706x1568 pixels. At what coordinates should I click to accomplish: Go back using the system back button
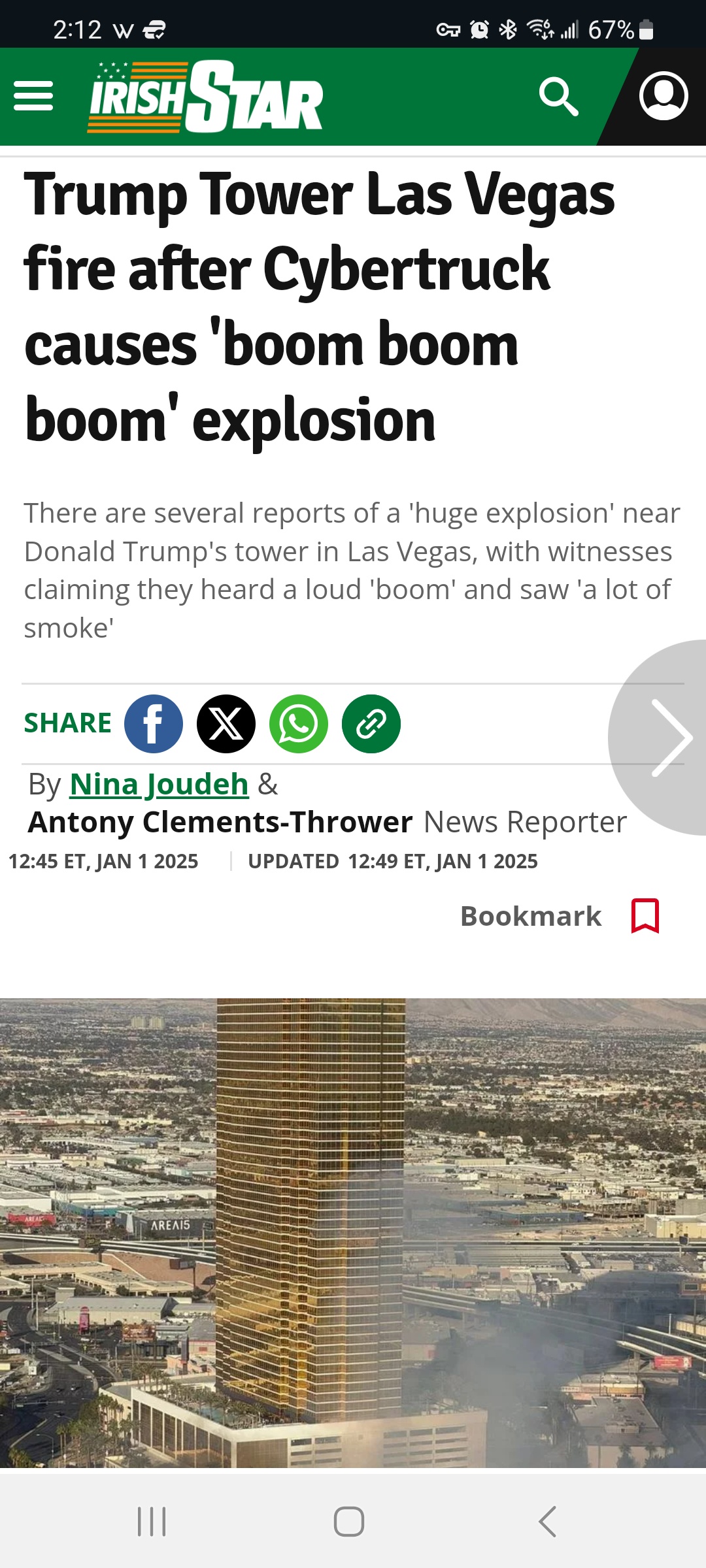548,1522
